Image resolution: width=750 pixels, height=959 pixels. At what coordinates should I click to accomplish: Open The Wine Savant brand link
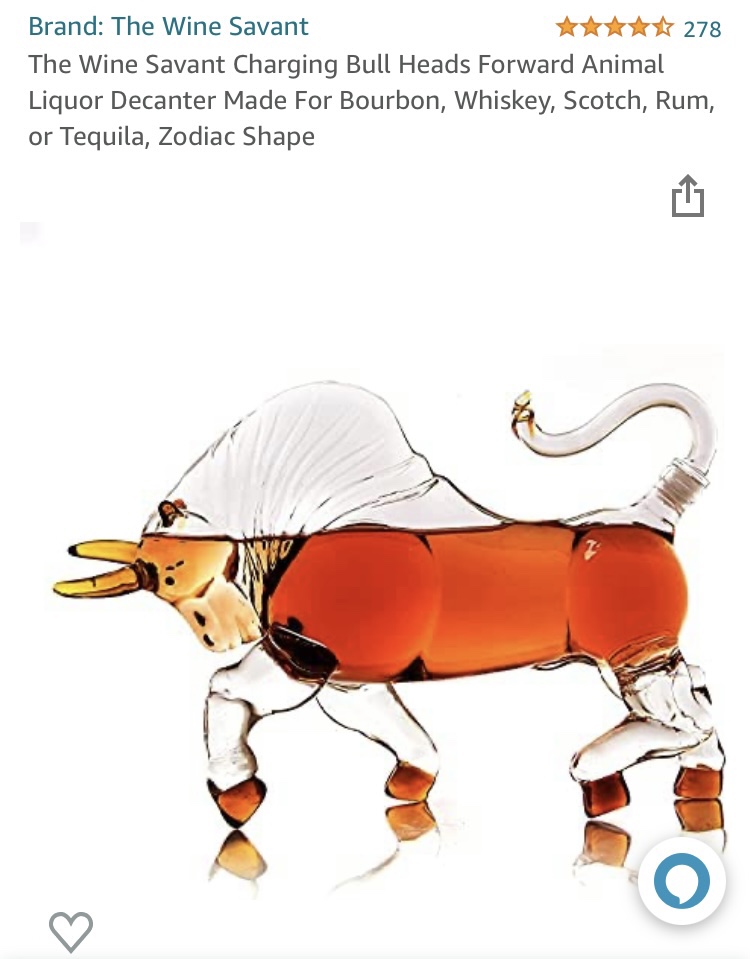pyautogui.click(x=168, y=26)
